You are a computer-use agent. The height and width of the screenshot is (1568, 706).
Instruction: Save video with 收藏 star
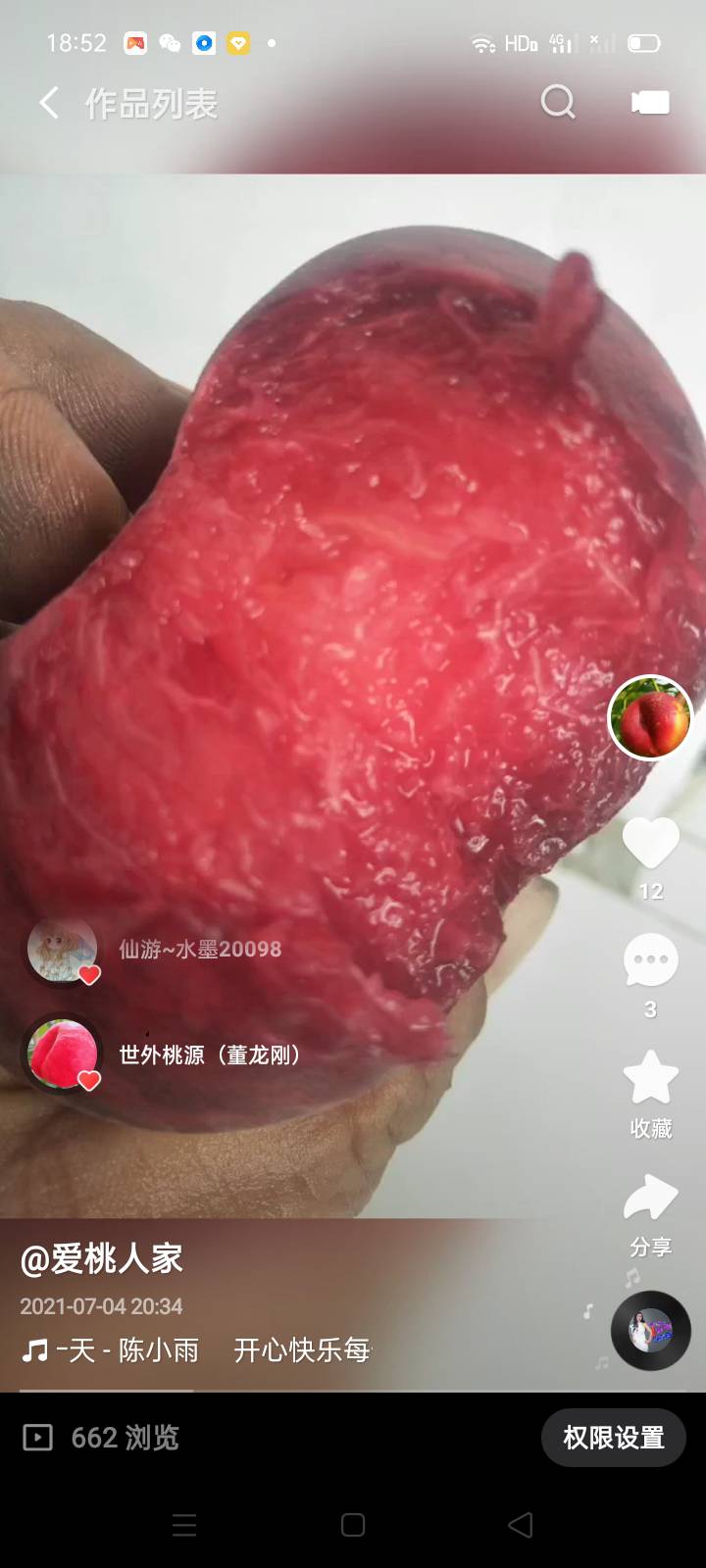pyautogui.click(x=650, y=1078)
